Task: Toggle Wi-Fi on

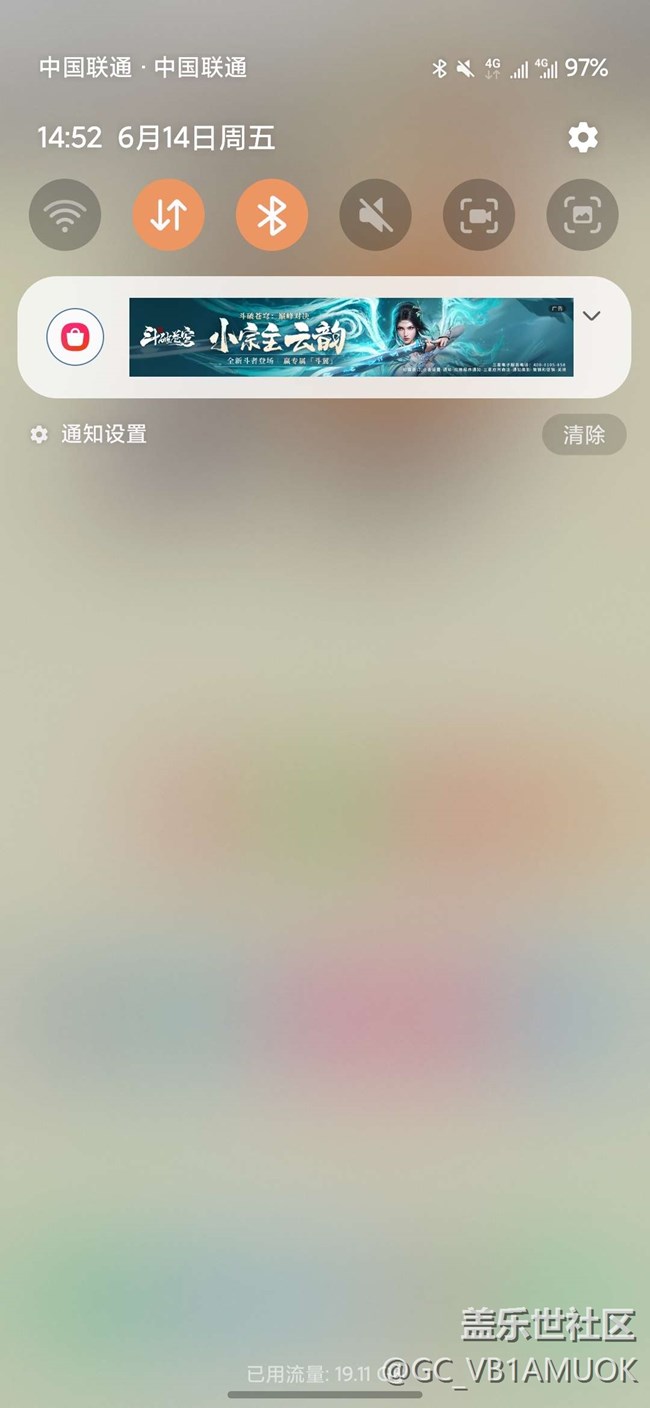Action: [x=65, y=215]
